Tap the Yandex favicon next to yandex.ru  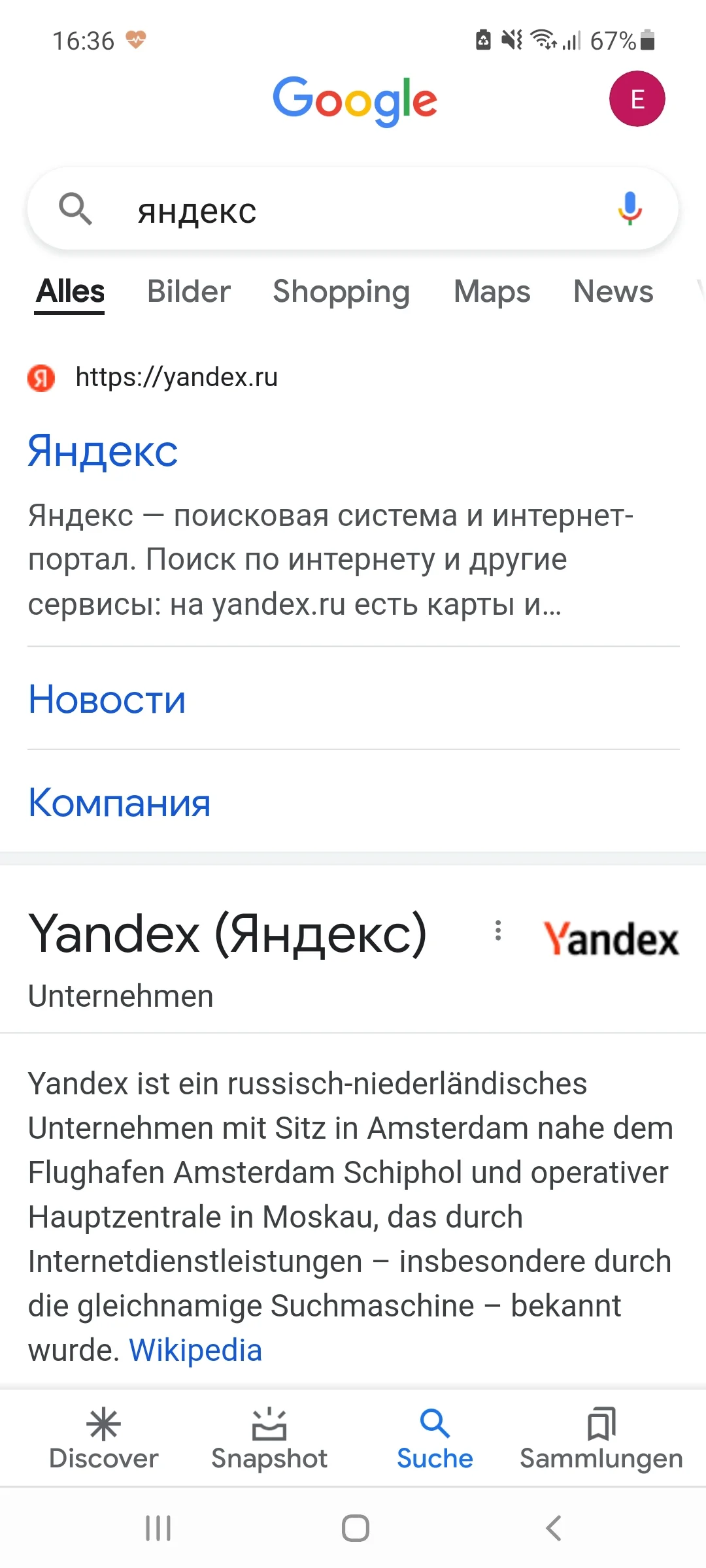41,376
